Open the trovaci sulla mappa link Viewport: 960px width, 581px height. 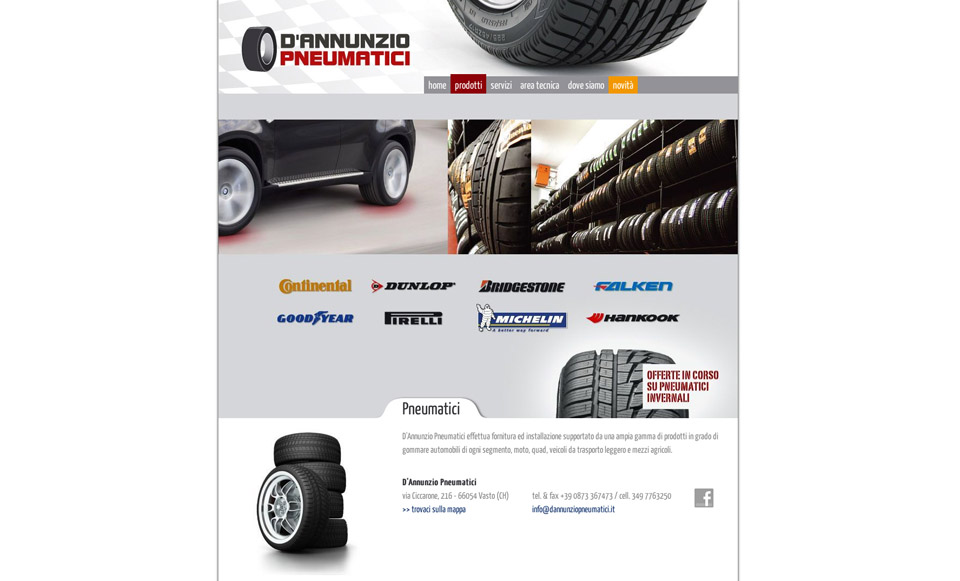coord(434,510)
